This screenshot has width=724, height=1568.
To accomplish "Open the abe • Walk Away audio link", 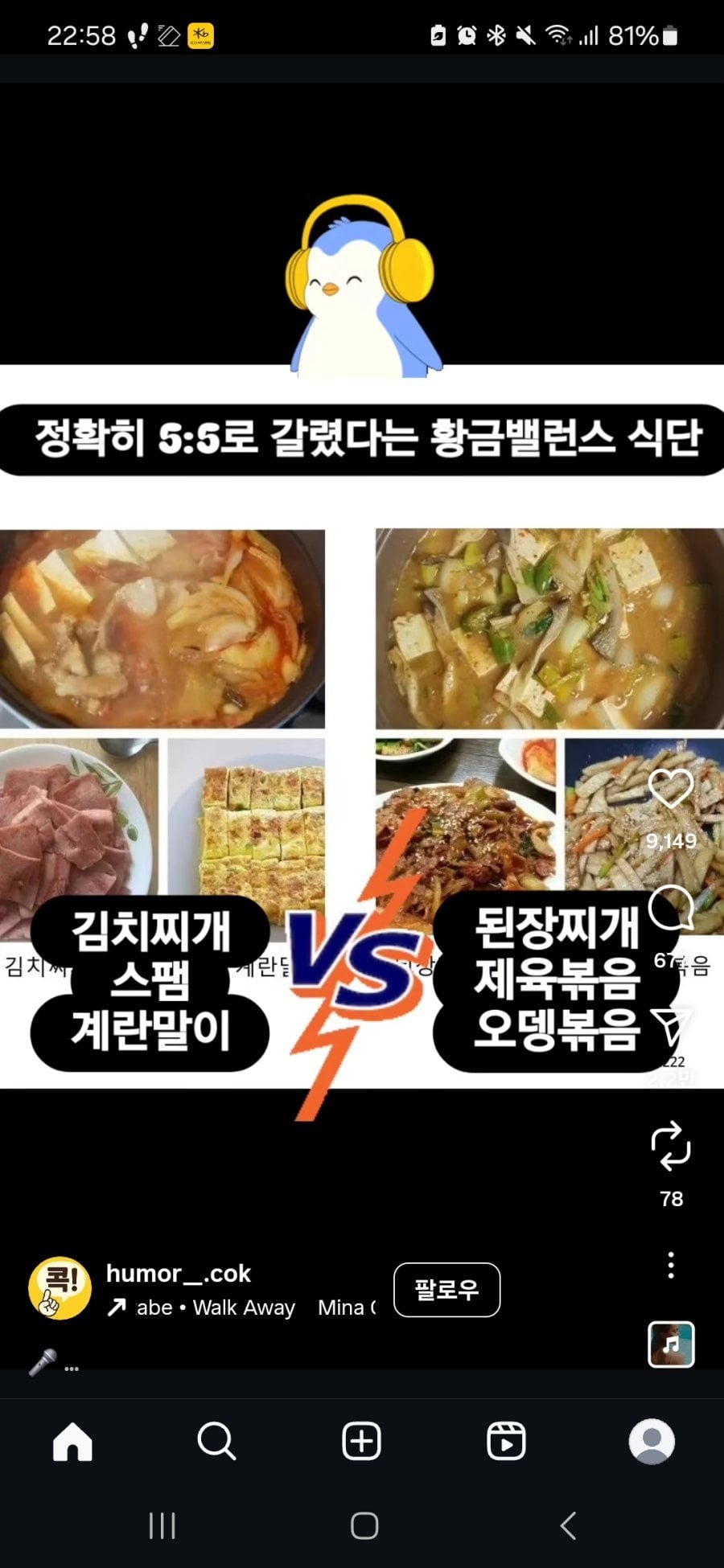I will [215, 1307].
